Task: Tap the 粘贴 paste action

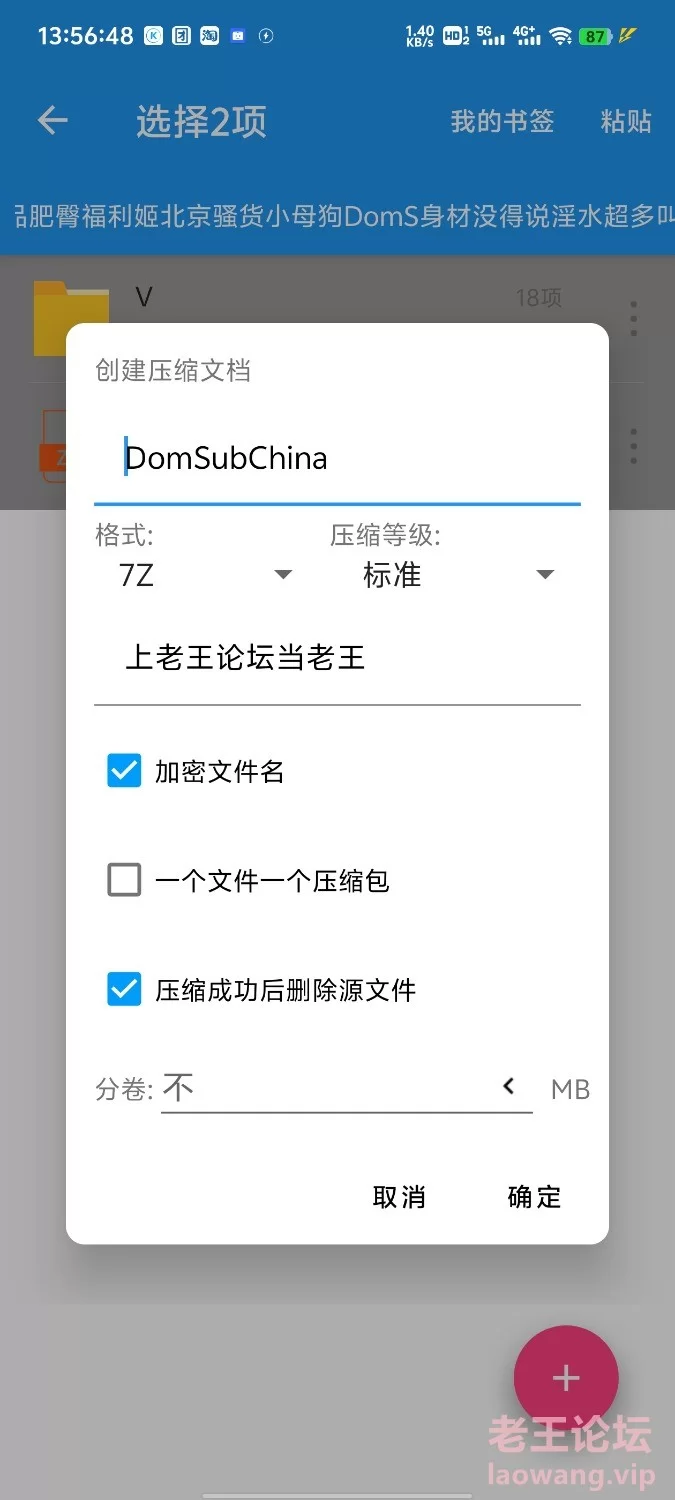Action: 626,122
